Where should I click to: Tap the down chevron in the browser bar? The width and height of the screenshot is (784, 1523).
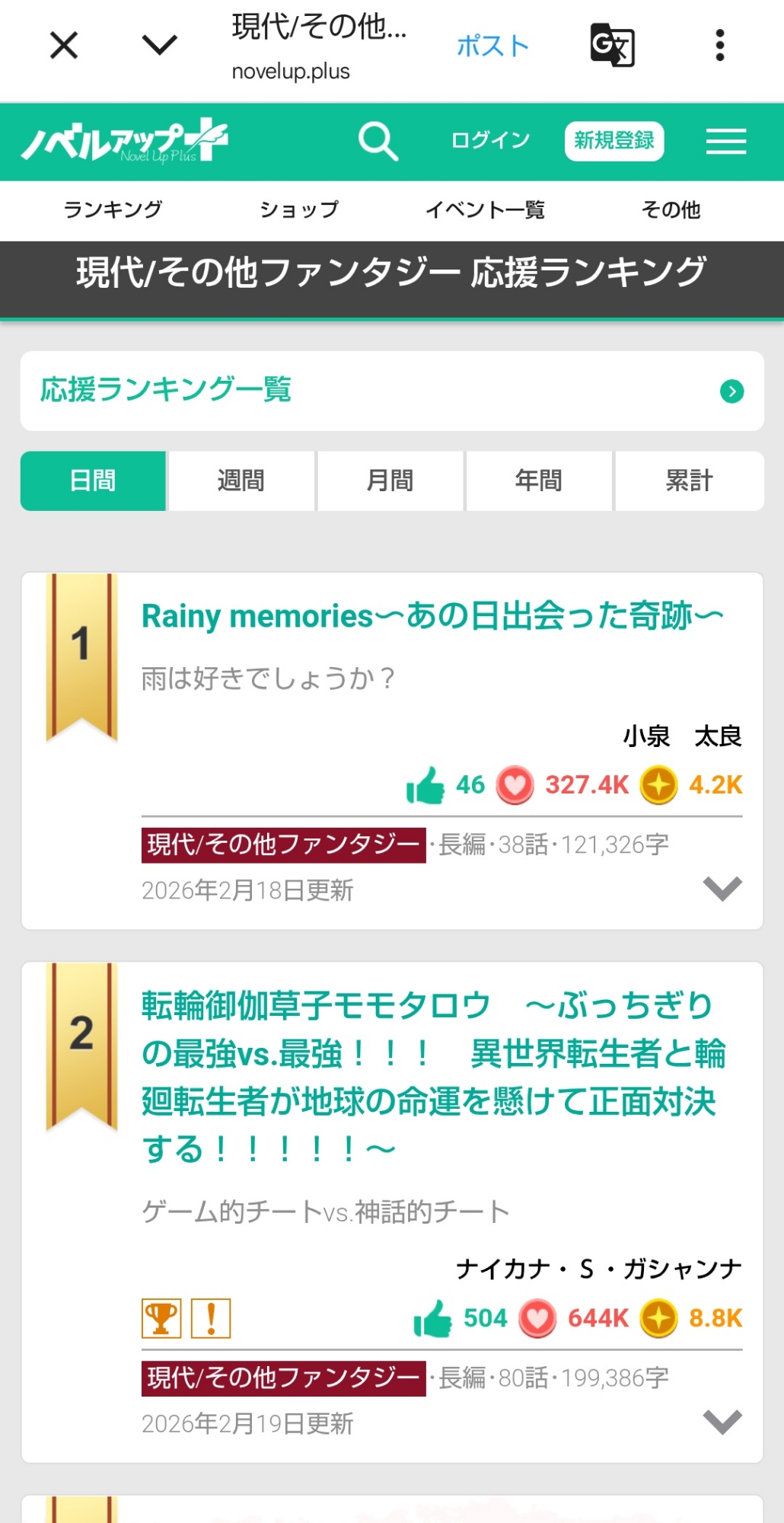coord(159,45)
